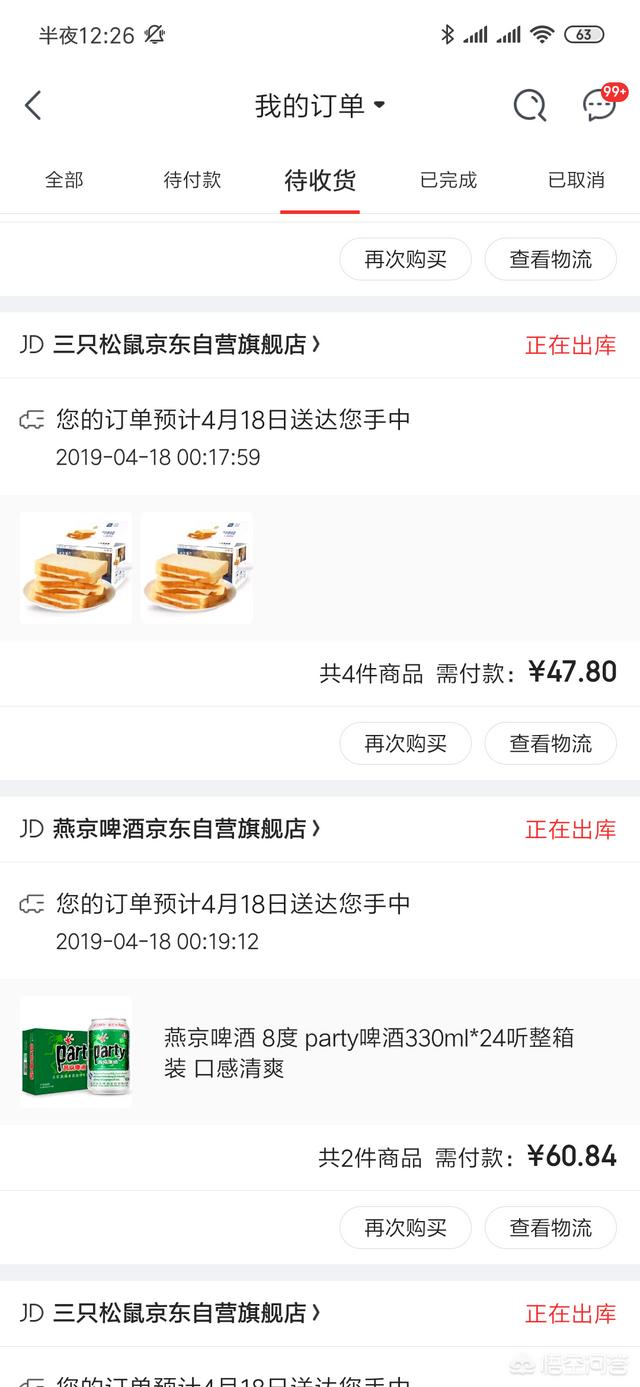Viewport: 640px width, 1387px height.
Task: Tap 再次购买 for the ¥60.84 order
Action: pyautogui.click(x=405, y=1227)
